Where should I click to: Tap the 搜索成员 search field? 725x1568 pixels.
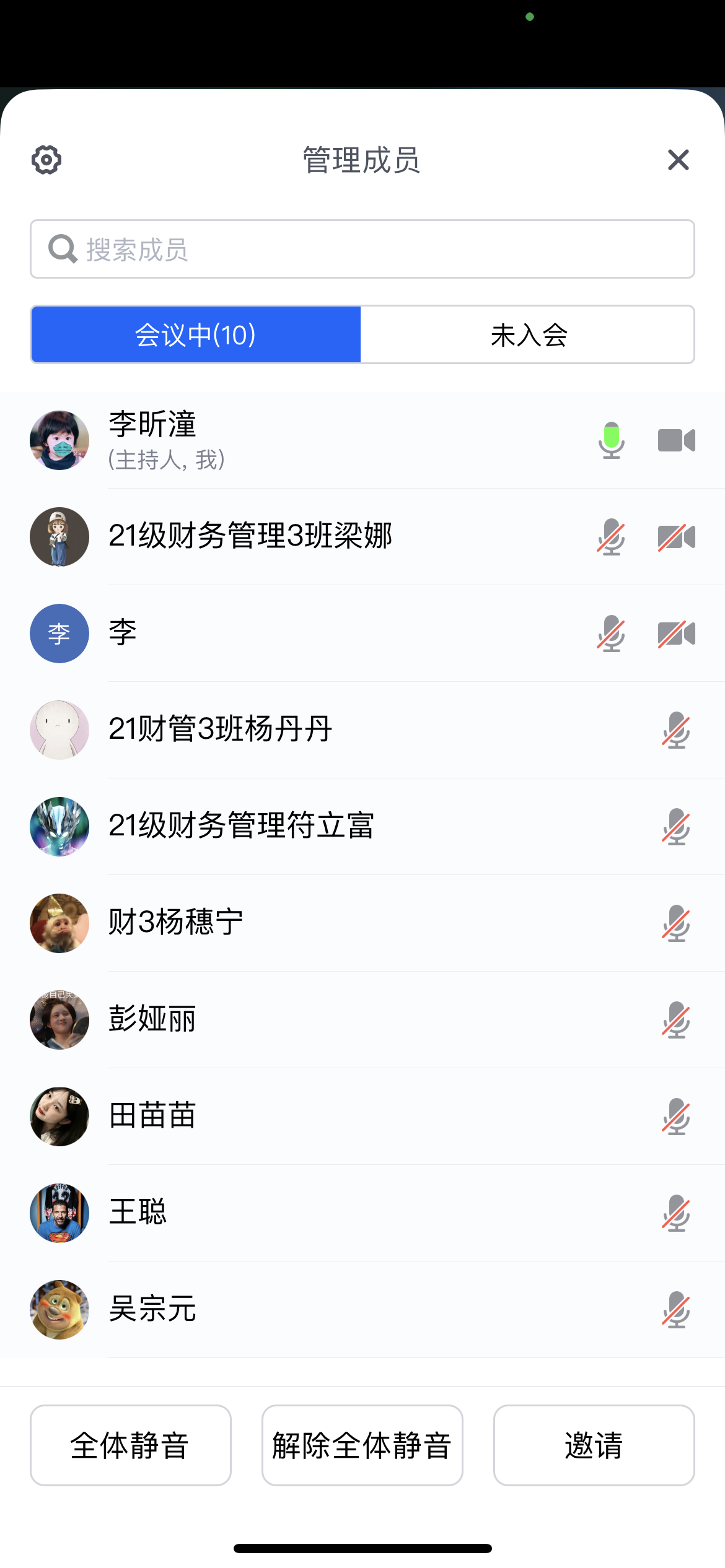pyautogui.click(x=362, y=249)
